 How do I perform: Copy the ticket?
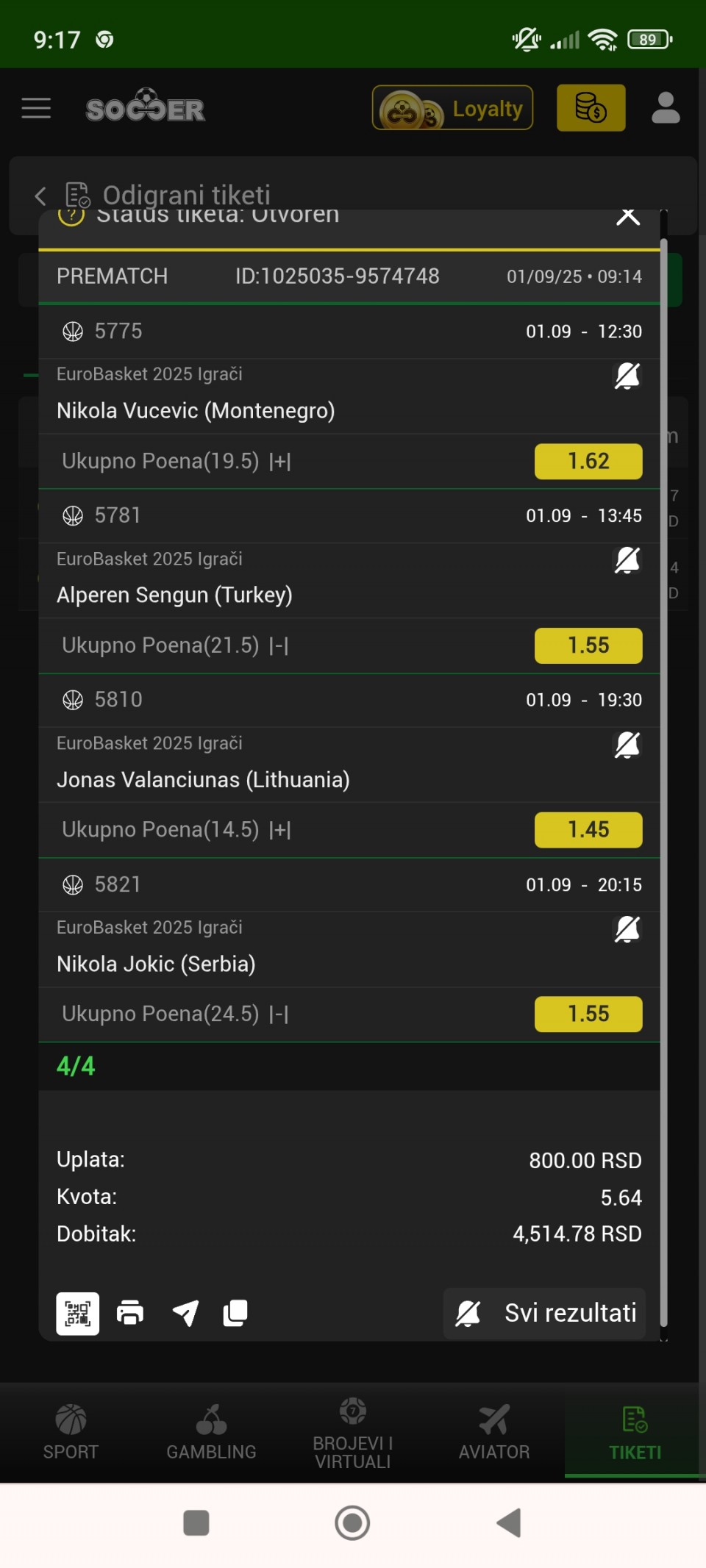click(x=235, y=1313)
